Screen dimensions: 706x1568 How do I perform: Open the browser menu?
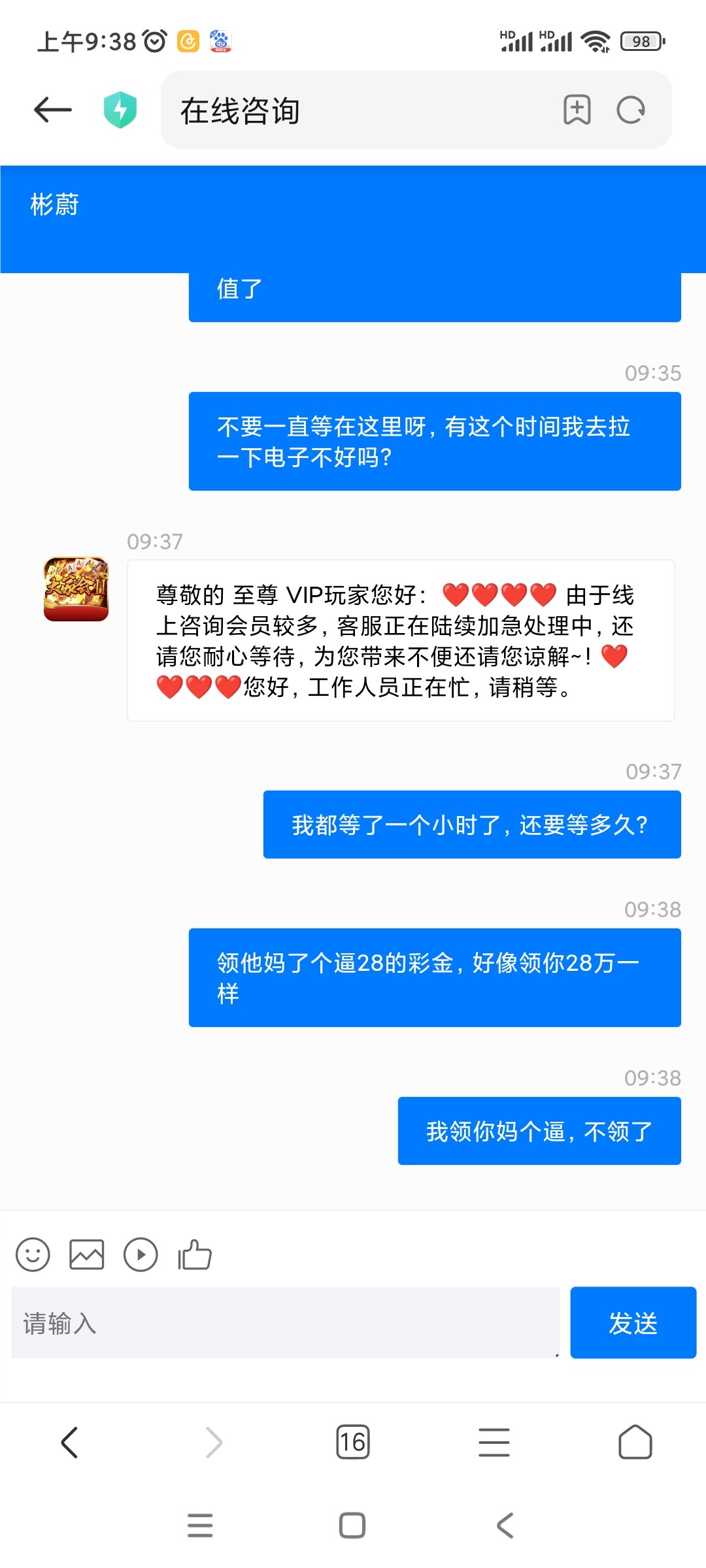point(494,1443)
